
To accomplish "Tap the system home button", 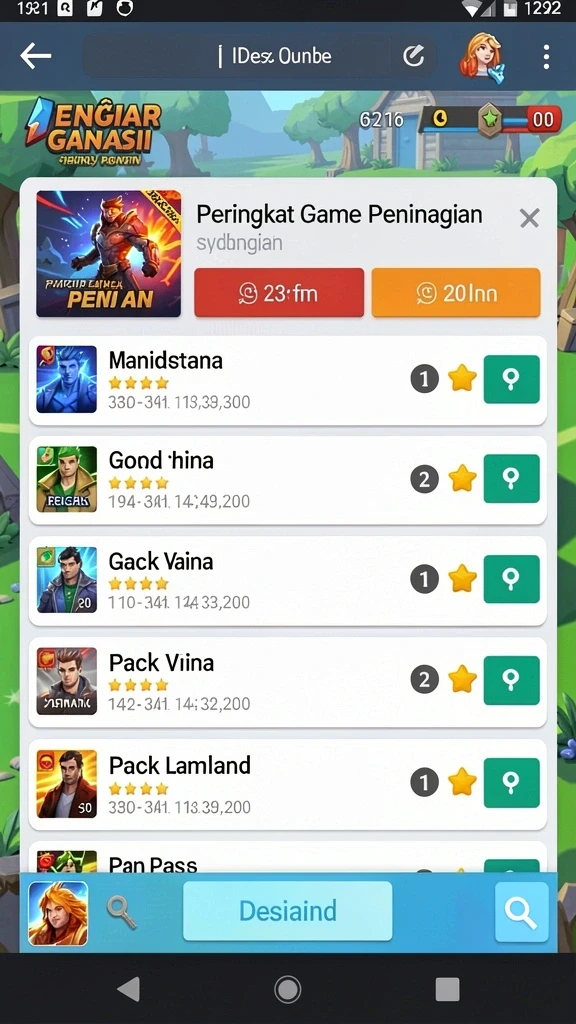I will point(287,989).
